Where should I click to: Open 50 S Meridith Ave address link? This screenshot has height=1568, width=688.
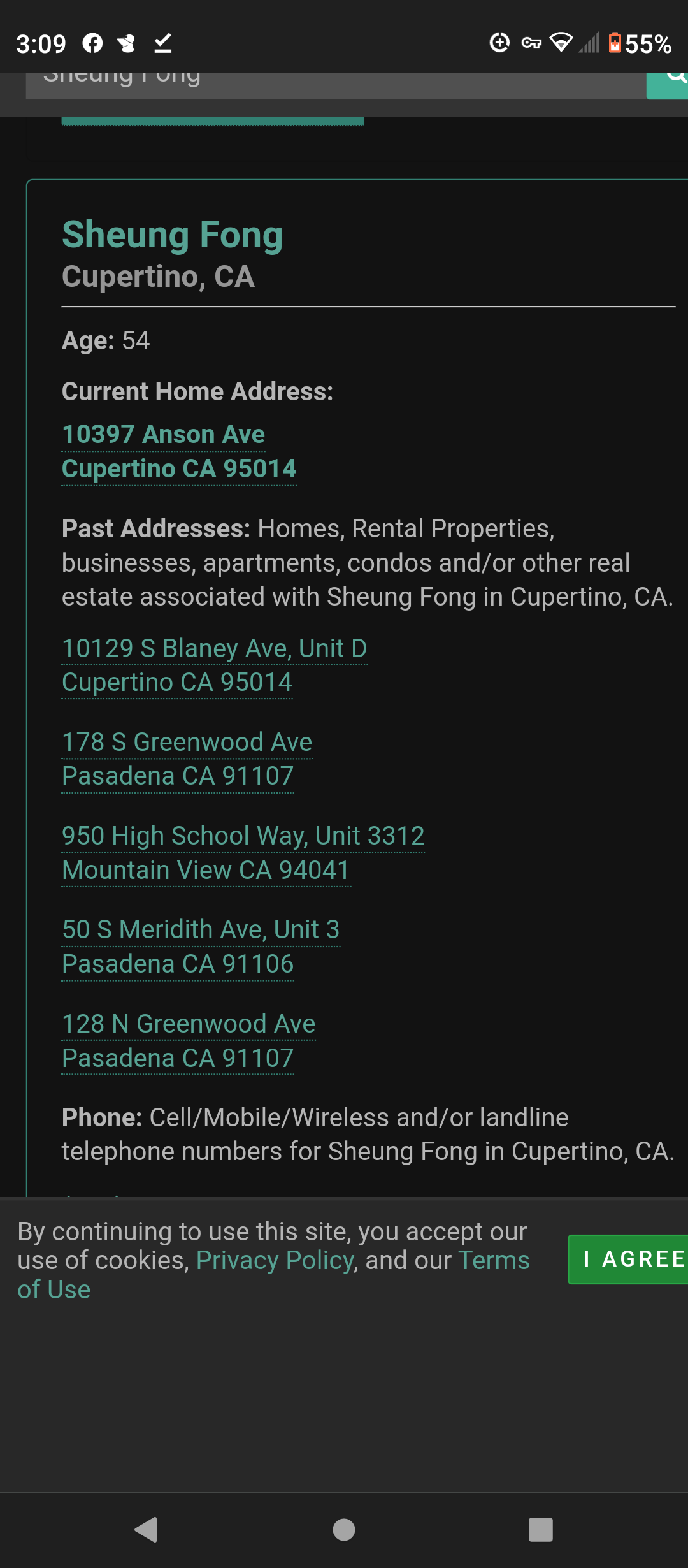point(201,947)
